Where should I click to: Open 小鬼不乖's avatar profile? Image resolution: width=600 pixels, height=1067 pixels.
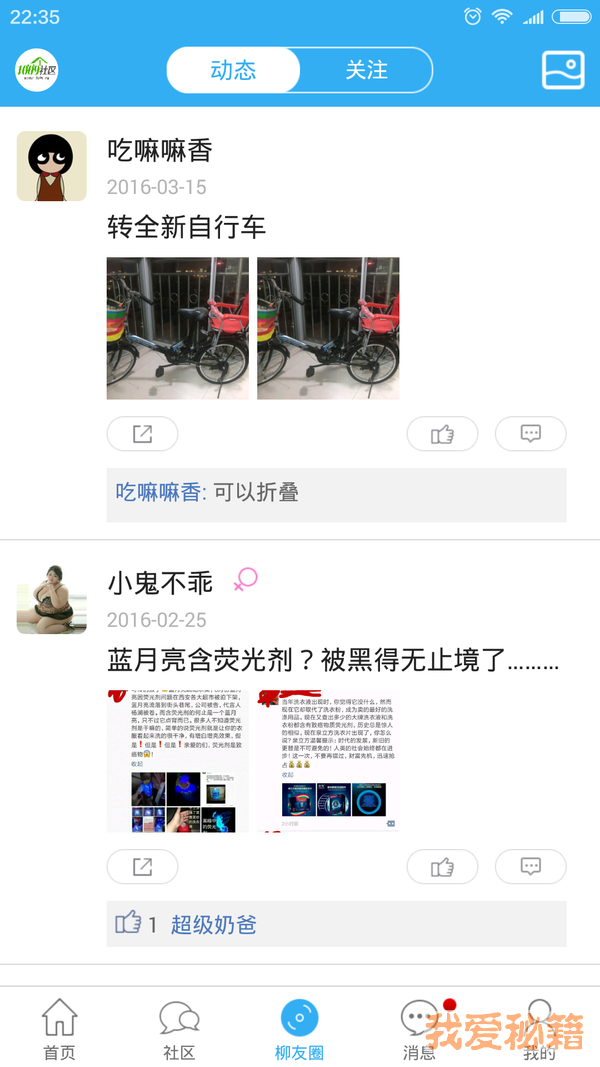tap(52, 598)
